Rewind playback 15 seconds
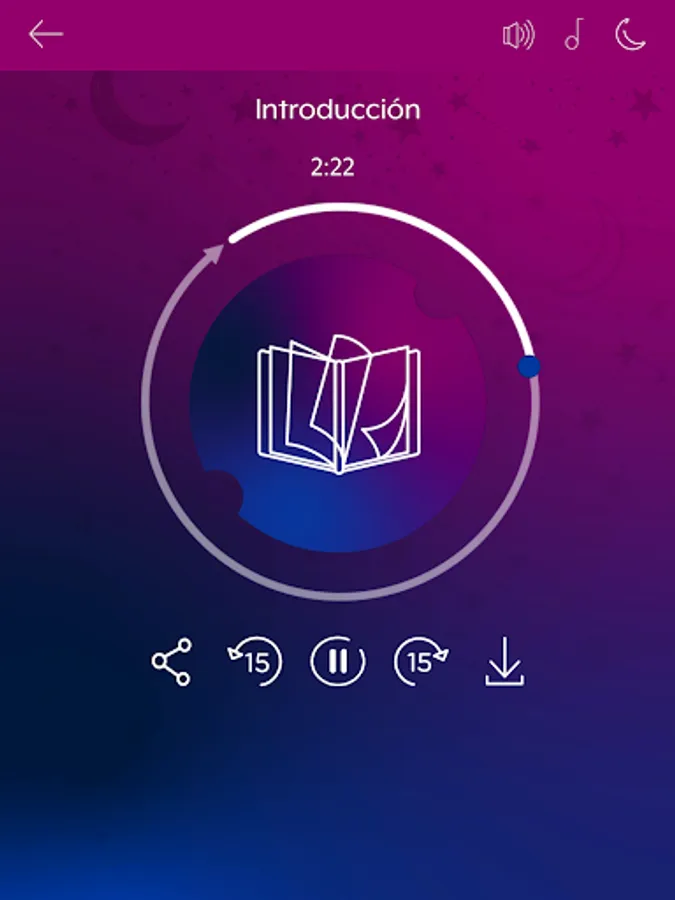The height and width of the screenshot is (900, 675). coord(255,661)
